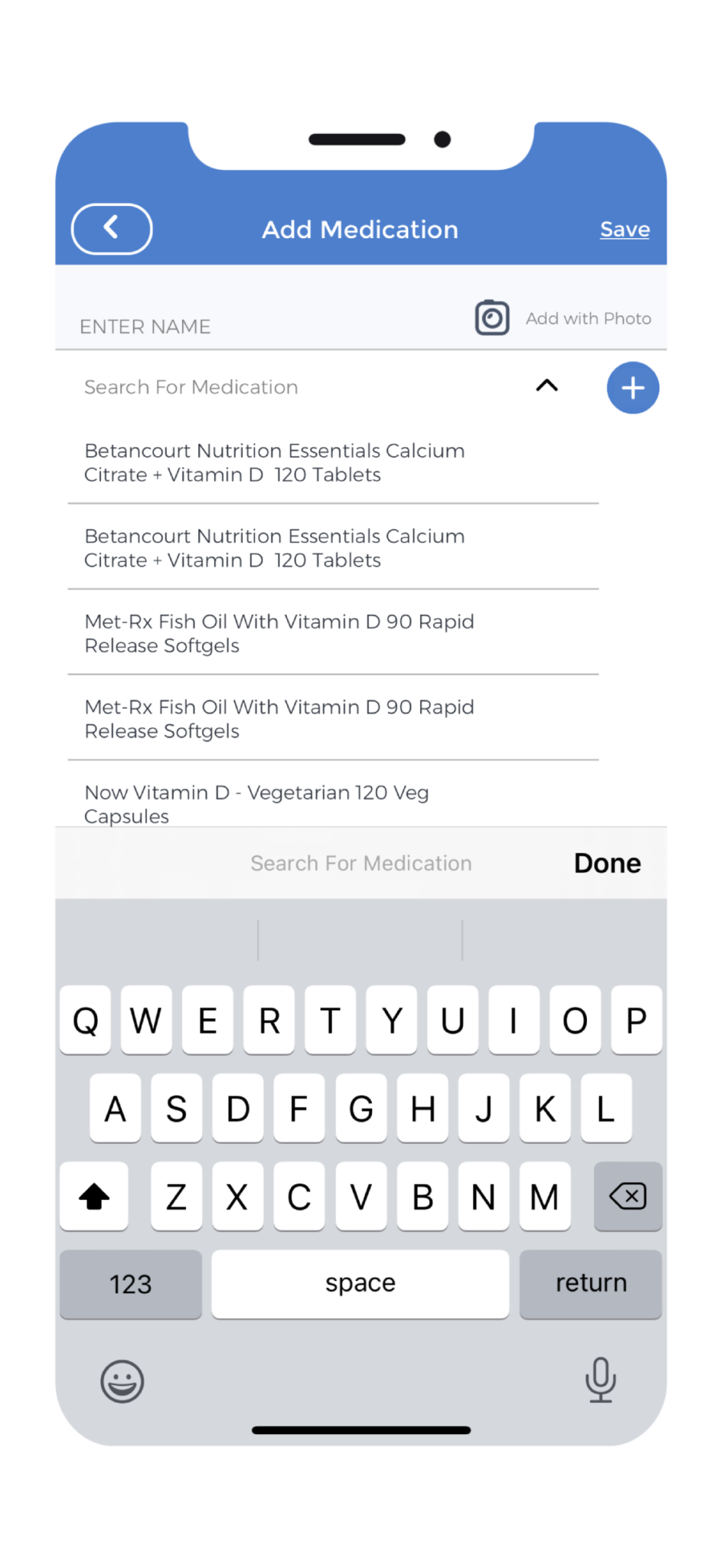Open Add with Photo camera icon
Viewport: 724px width, 1568px height.
tap(492, 318)
